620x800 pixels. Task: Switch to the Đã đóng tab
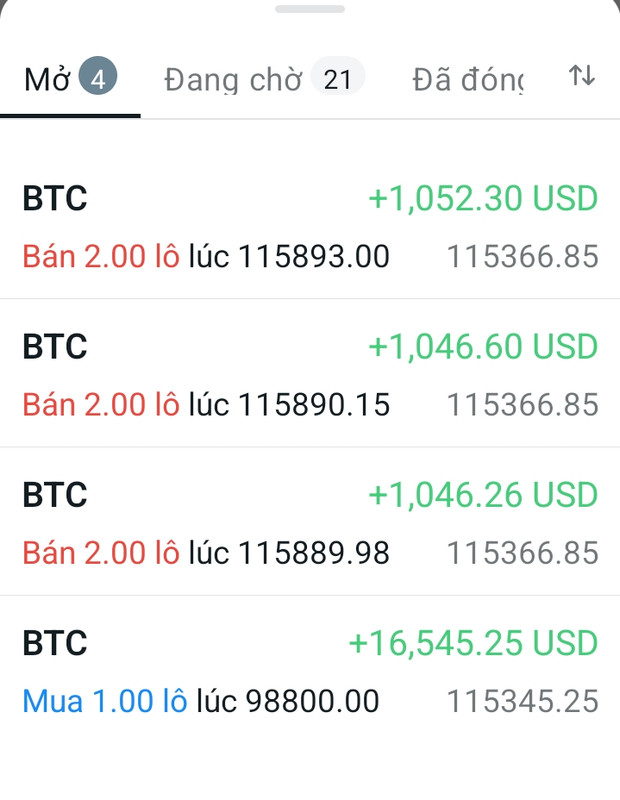click(467, 79)
